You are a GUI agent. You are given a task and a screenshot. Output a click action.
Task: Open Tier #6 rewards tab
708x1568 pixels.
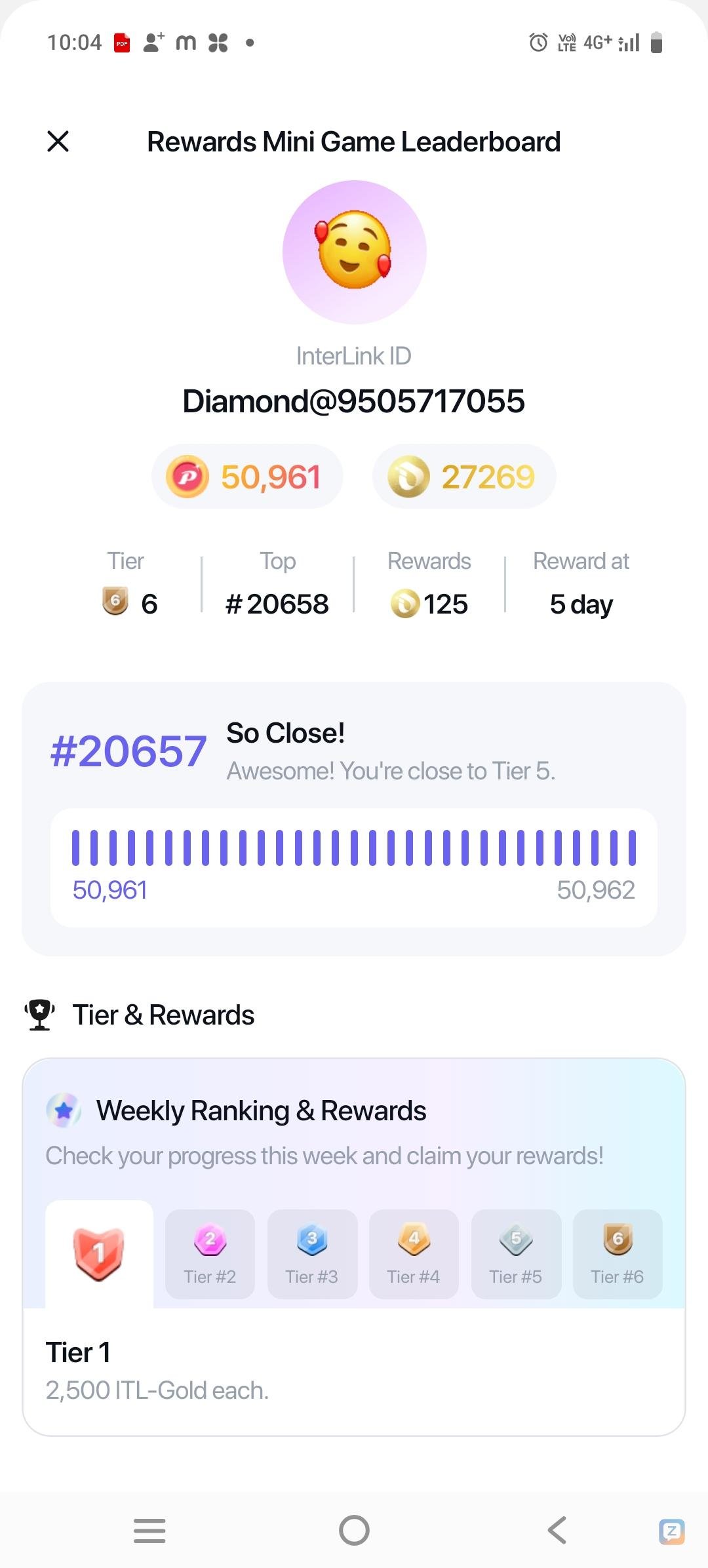618,1253
